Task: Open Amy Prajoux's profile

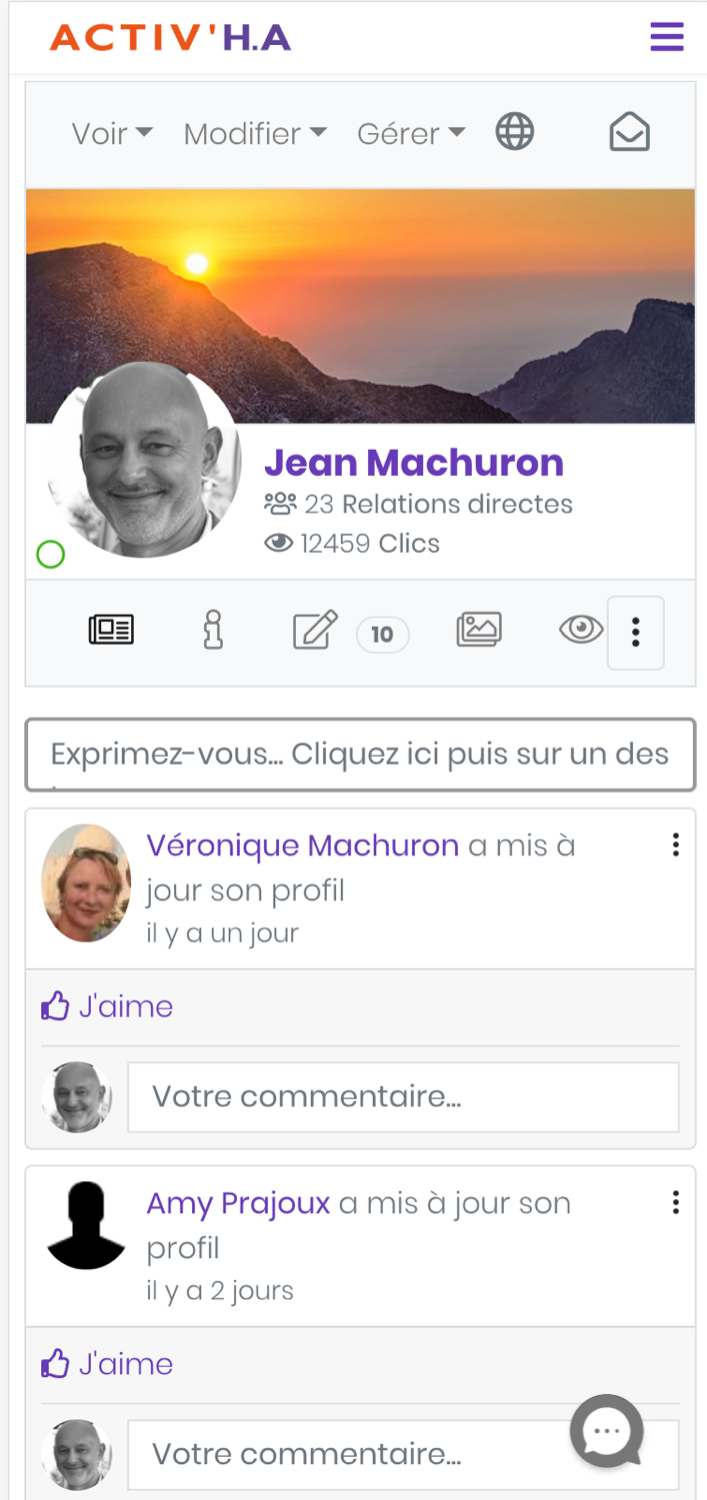Action: [238, 1203]
